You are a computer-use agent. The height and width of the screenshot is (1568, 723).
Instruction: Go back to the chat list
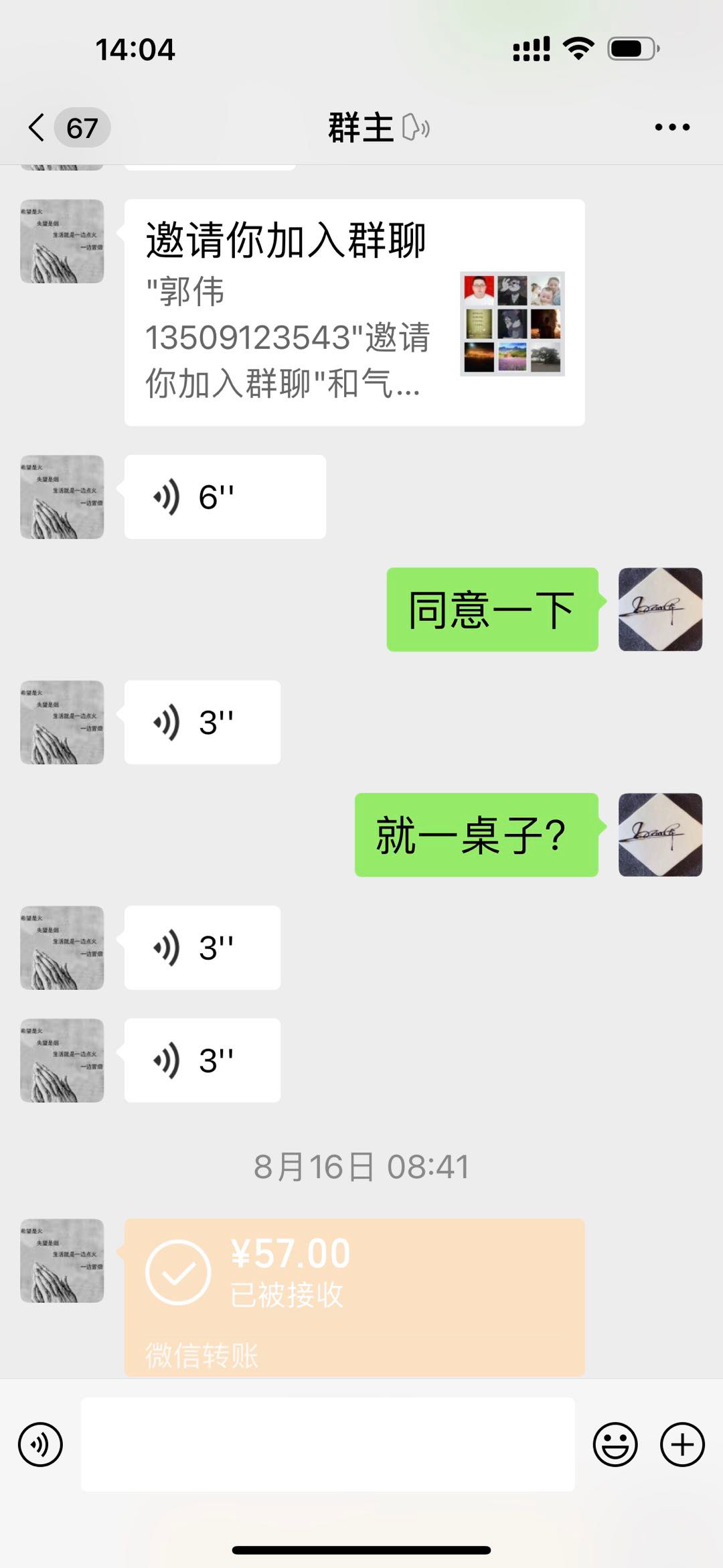pos(37,127)
